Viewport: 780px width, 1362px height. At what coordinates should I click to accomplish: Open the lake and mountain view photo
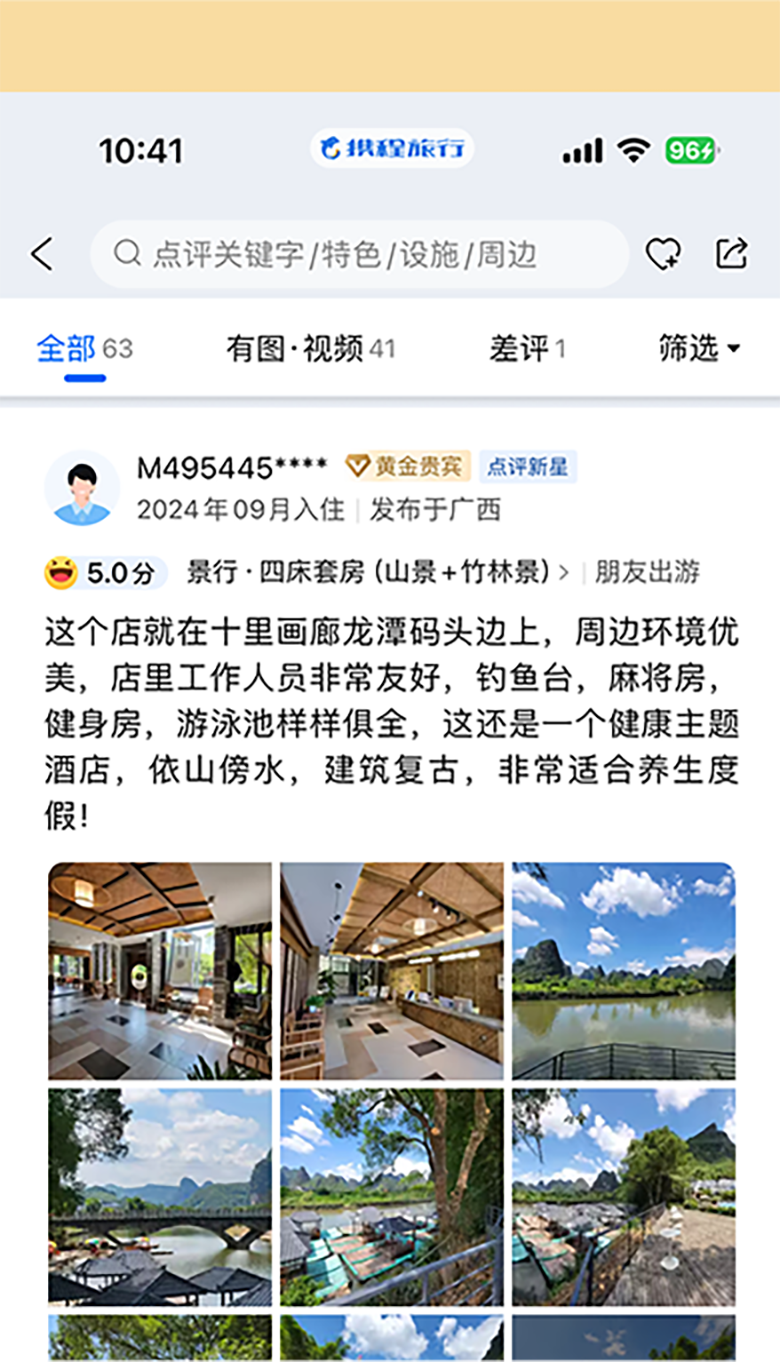coord(624,970)
